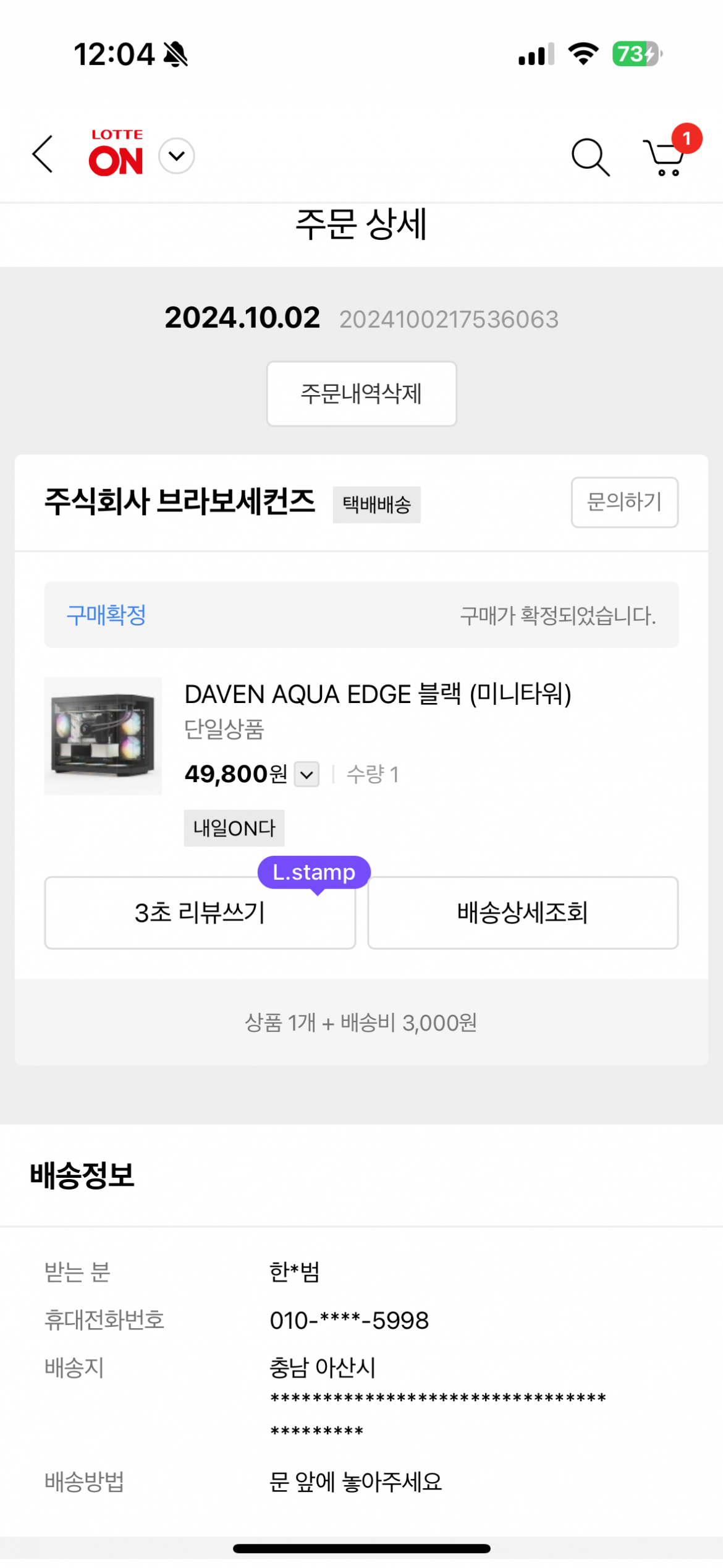Expand the price details chevron next to 49,800원
The image size is (723, 1568).
click(x=307, y=774)
